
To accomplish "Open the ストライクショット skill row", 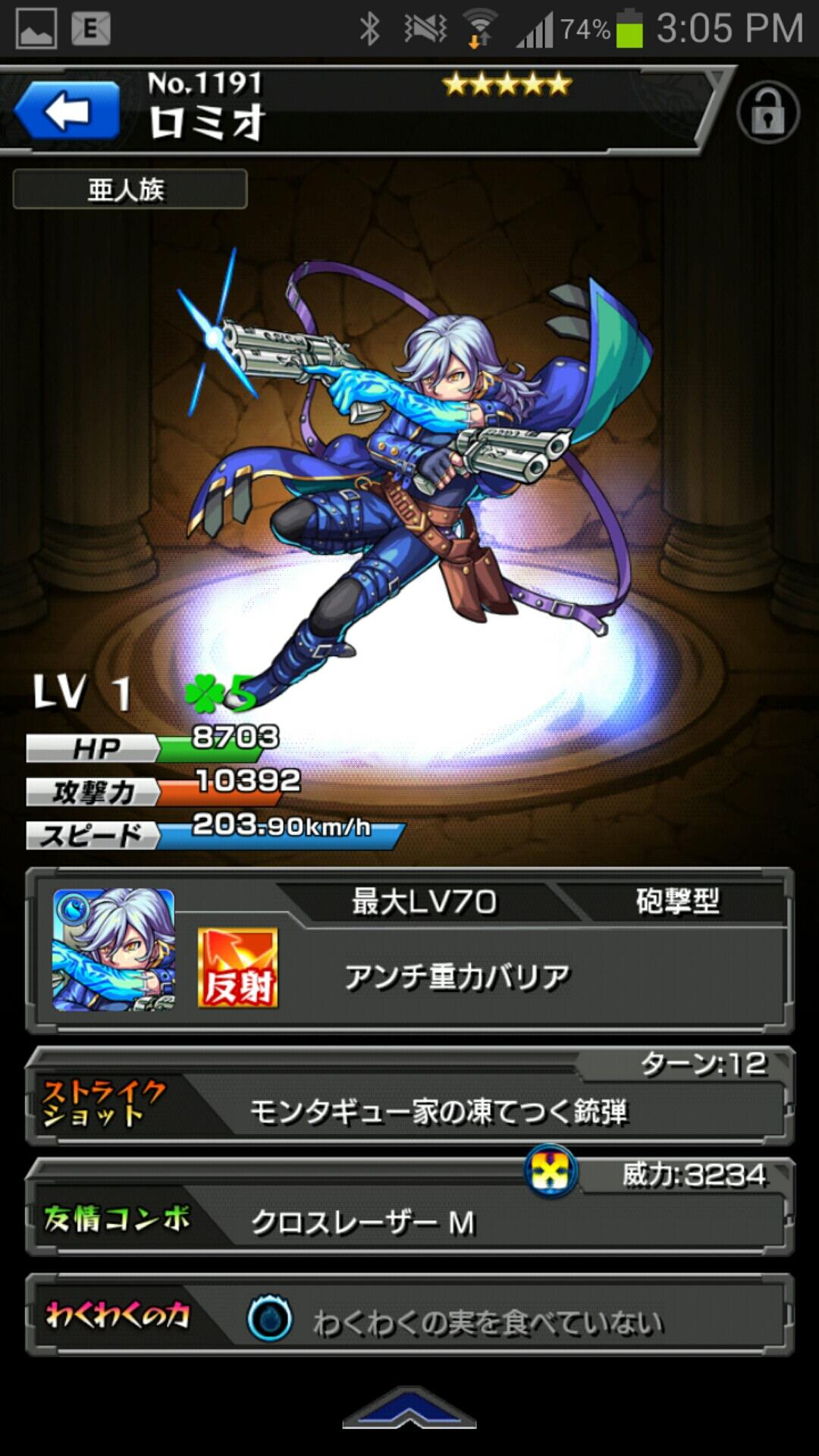I will point(409,1097).
